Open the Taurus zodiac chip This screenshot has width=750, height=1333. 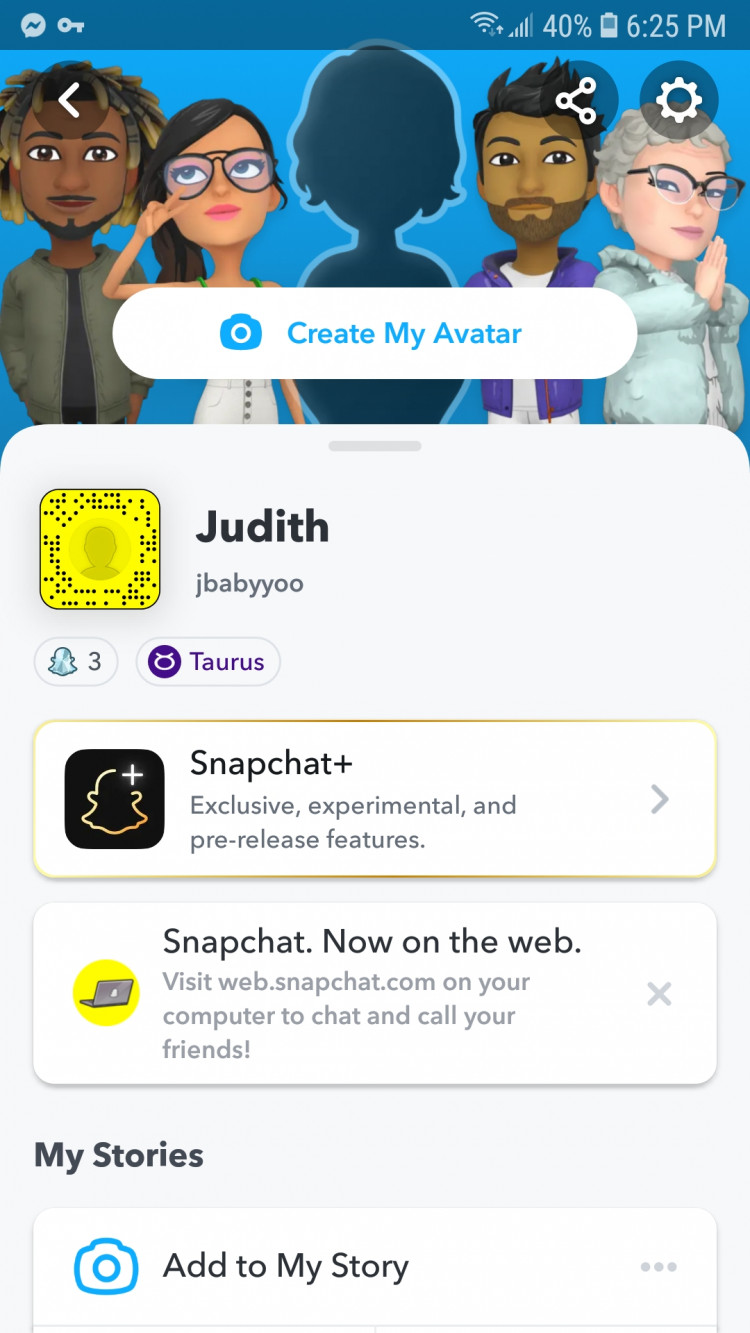point(208,662)
